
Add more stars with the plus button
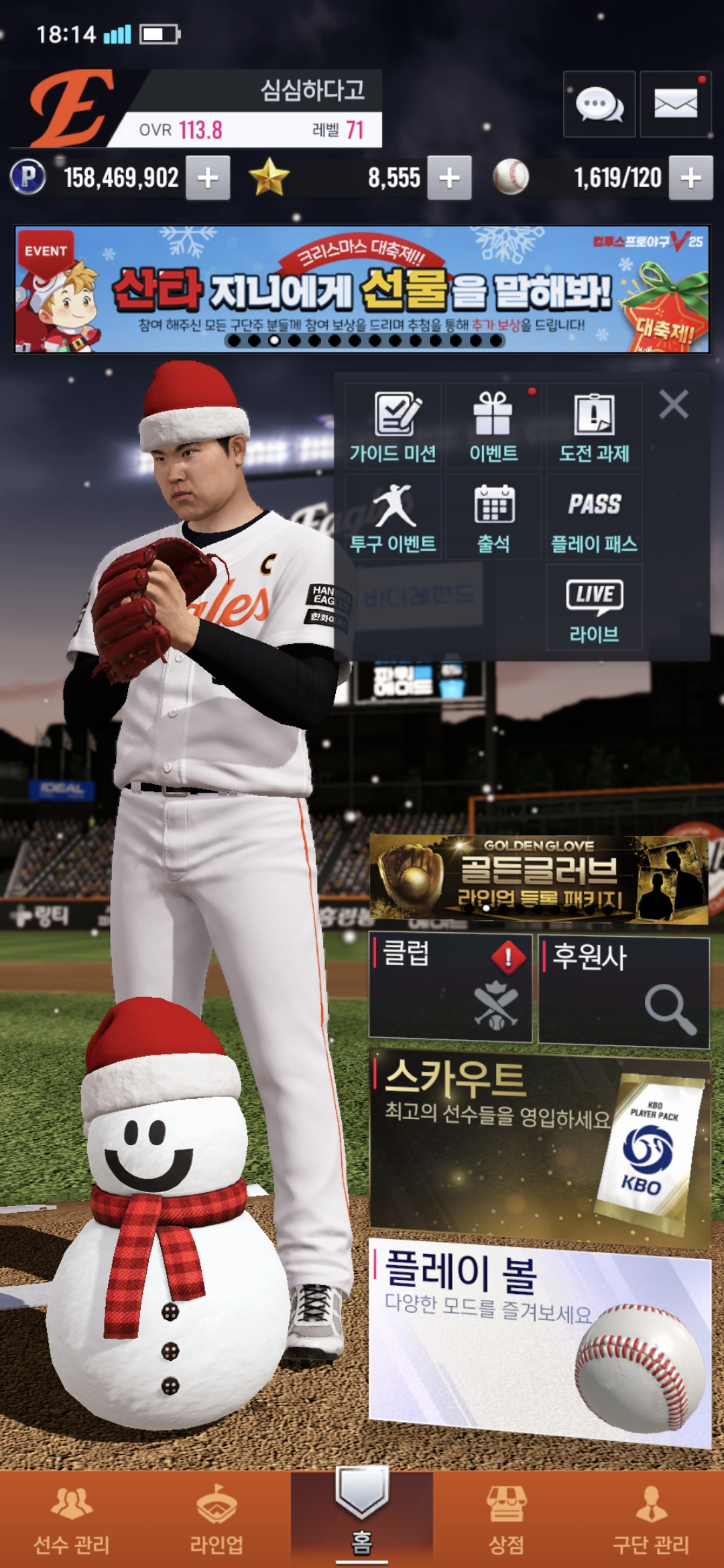(x=449, y=178)
